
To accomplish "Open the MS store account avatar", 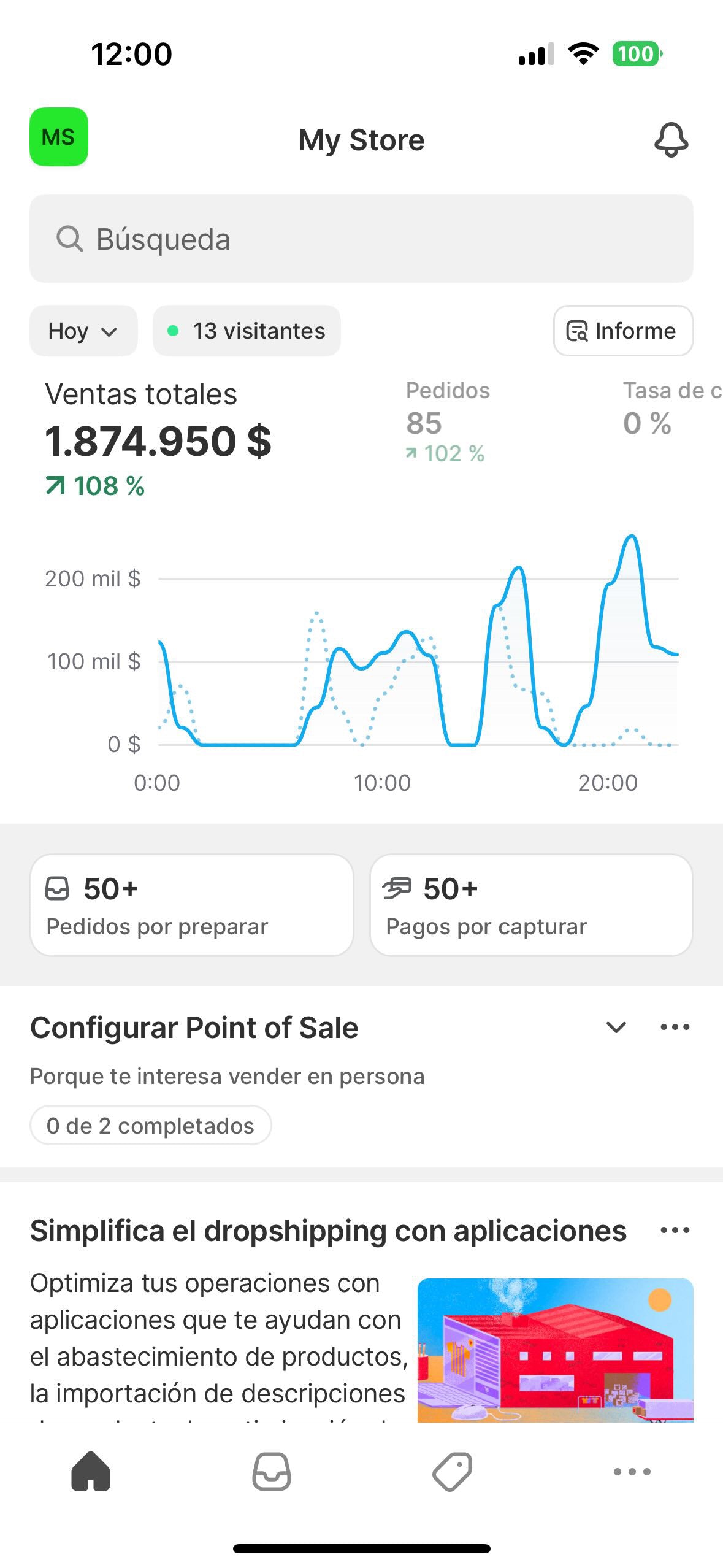I will click(59, 137).
